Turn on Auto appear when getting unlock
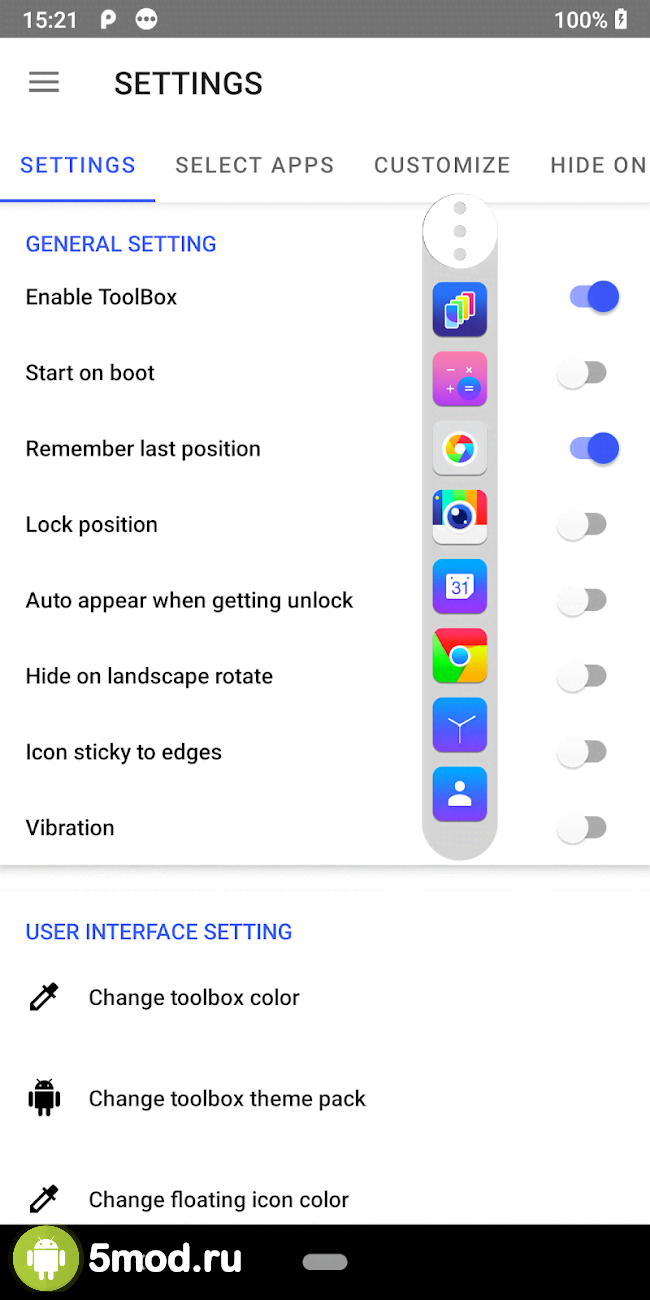 582,600
